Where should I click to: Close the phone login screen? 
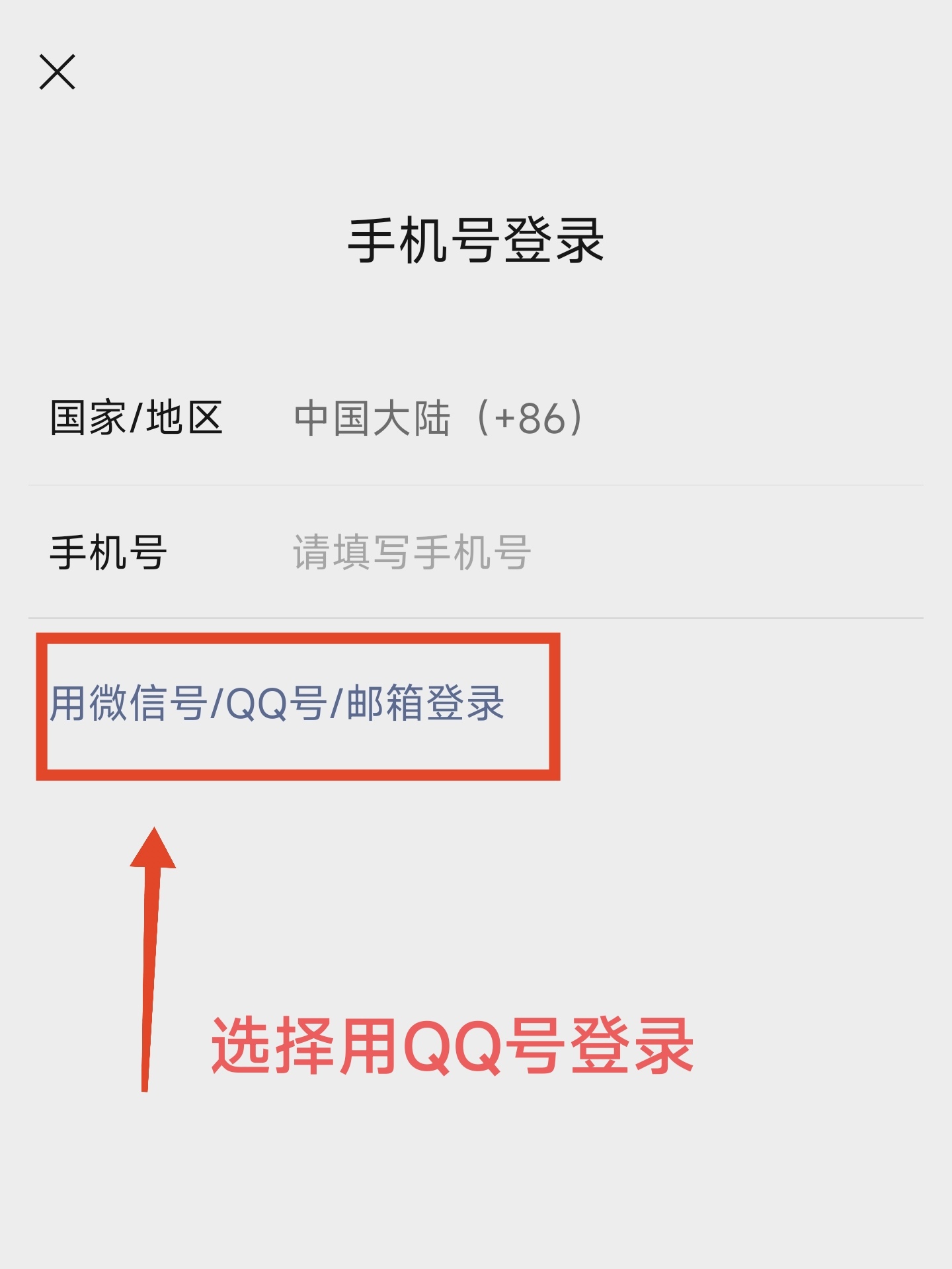click(58, 72)
